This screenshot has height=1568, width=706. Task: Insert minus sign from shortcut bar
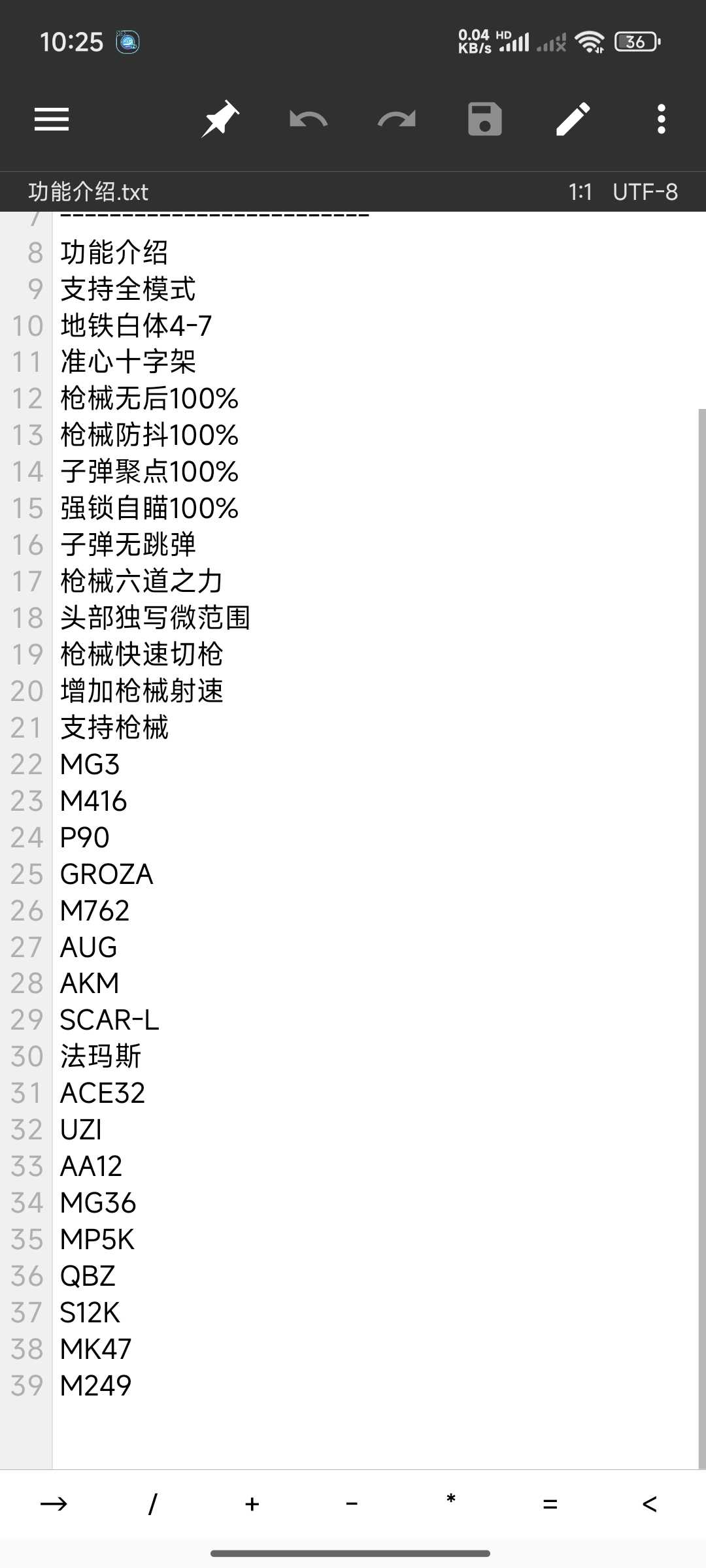pyautogui.click(x=352, y=1504)
